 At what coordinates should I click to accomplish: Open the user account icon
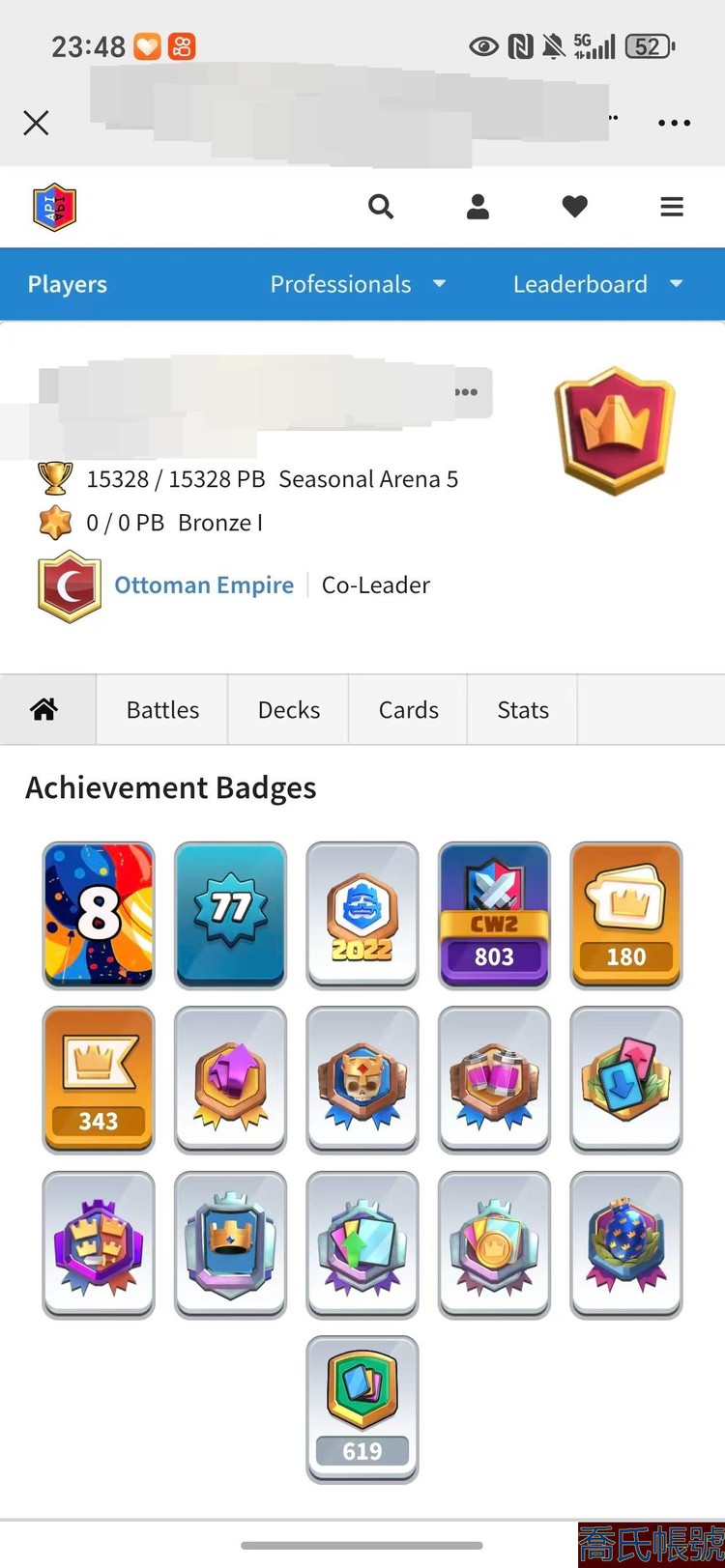pos(478,207)
